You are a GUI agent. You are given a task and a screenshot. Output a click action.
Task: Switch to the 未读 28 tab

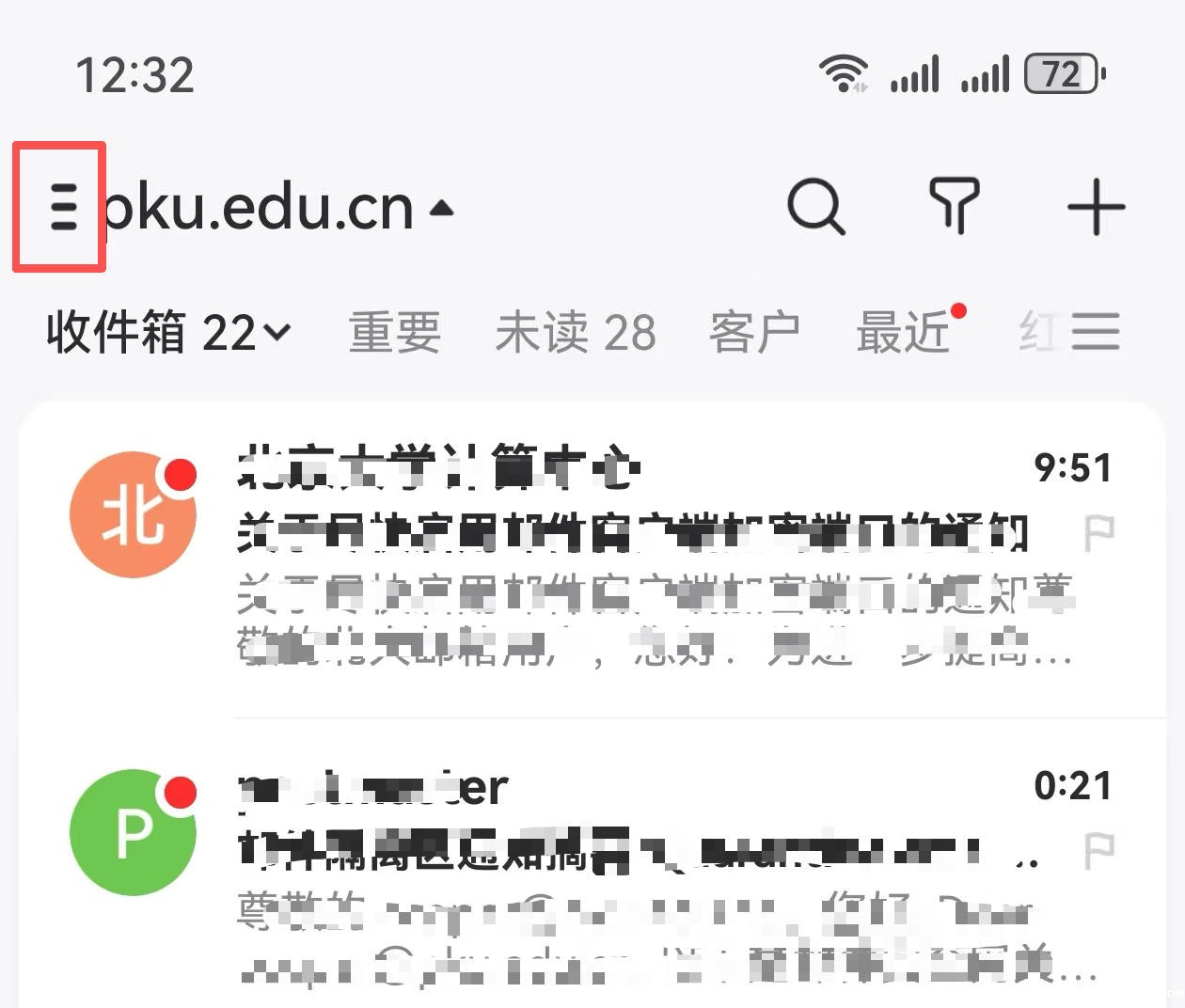[575, 333]
